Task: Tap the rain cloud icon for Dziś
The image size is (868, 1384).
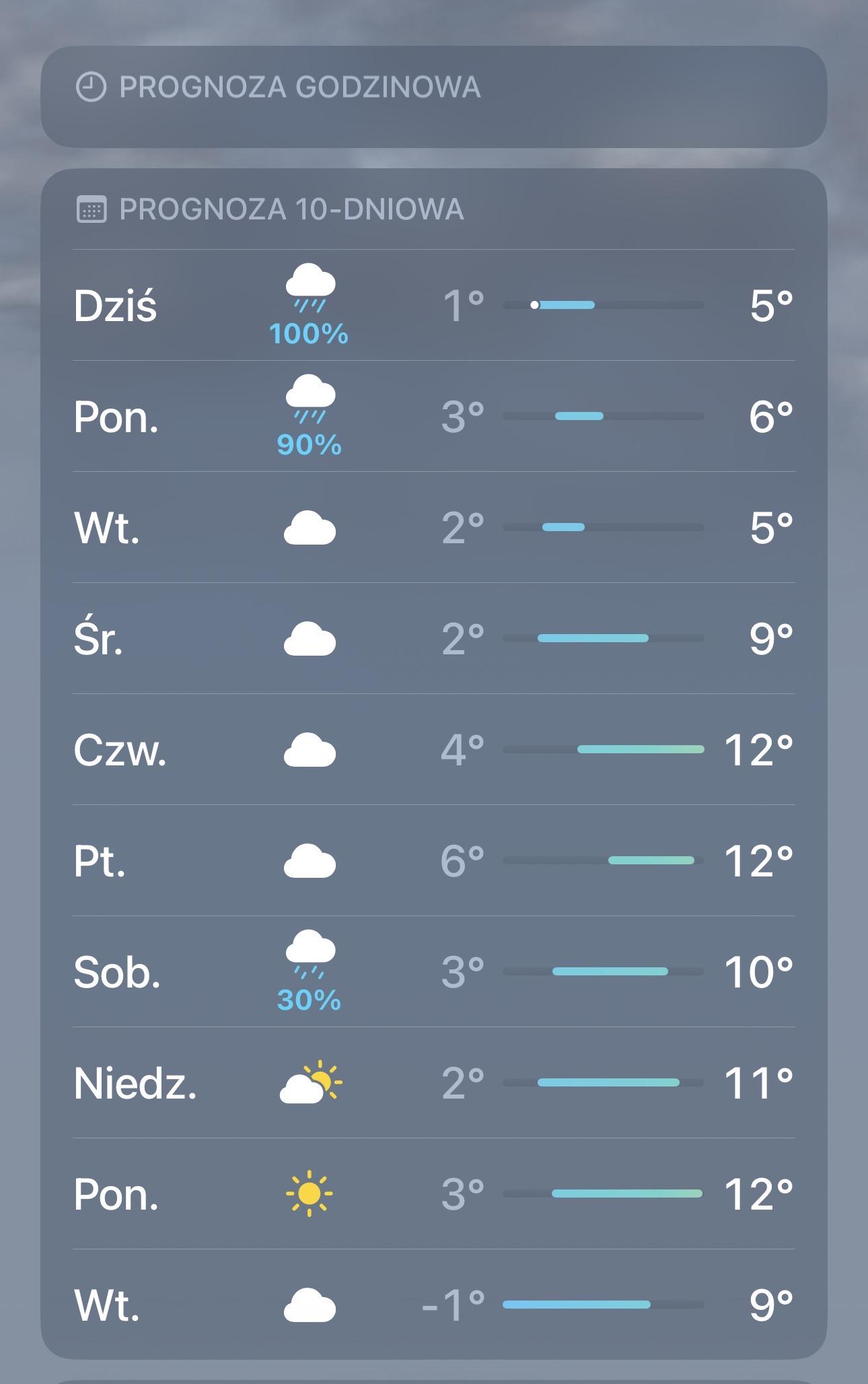Action: pyautogui.click(x=310, y=289)
